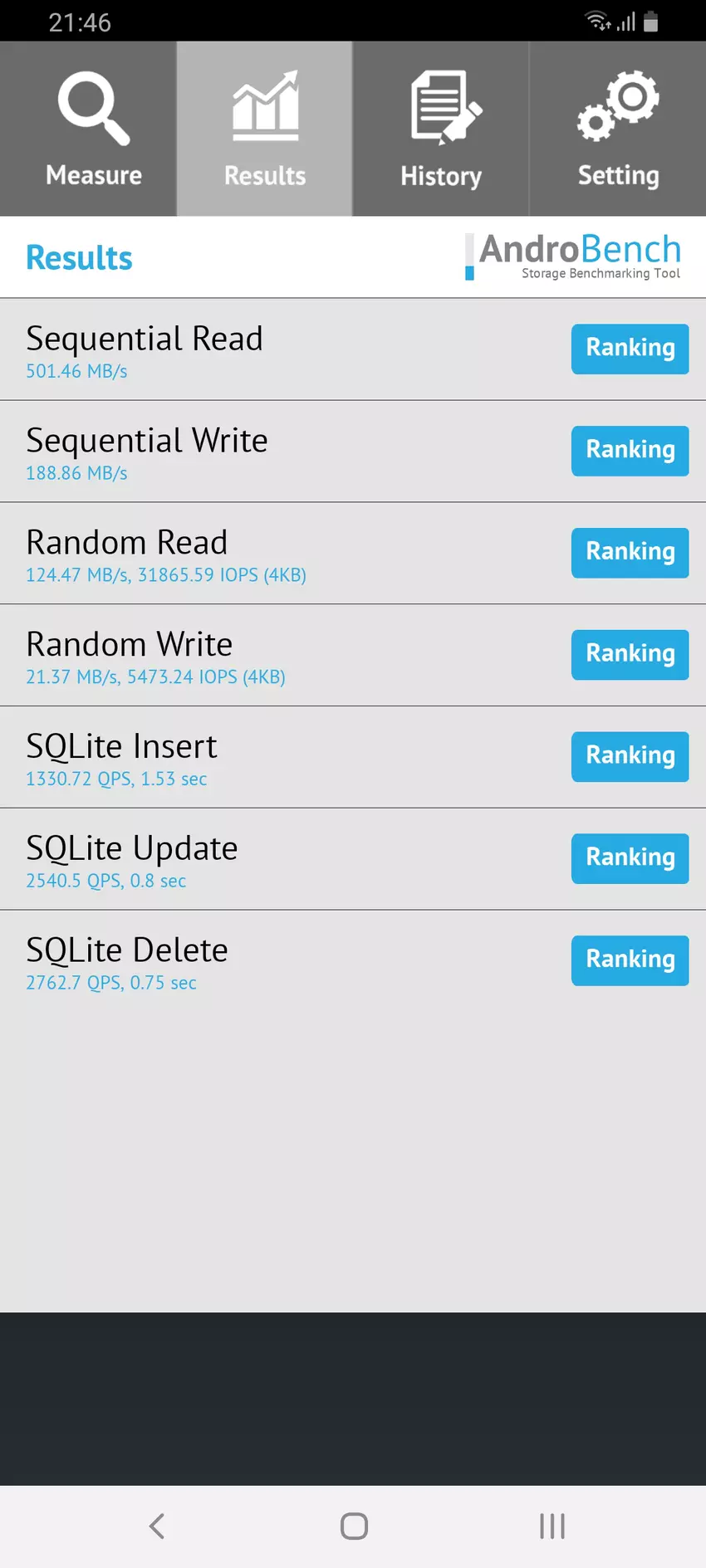Select the Results tab

[264, 129]
